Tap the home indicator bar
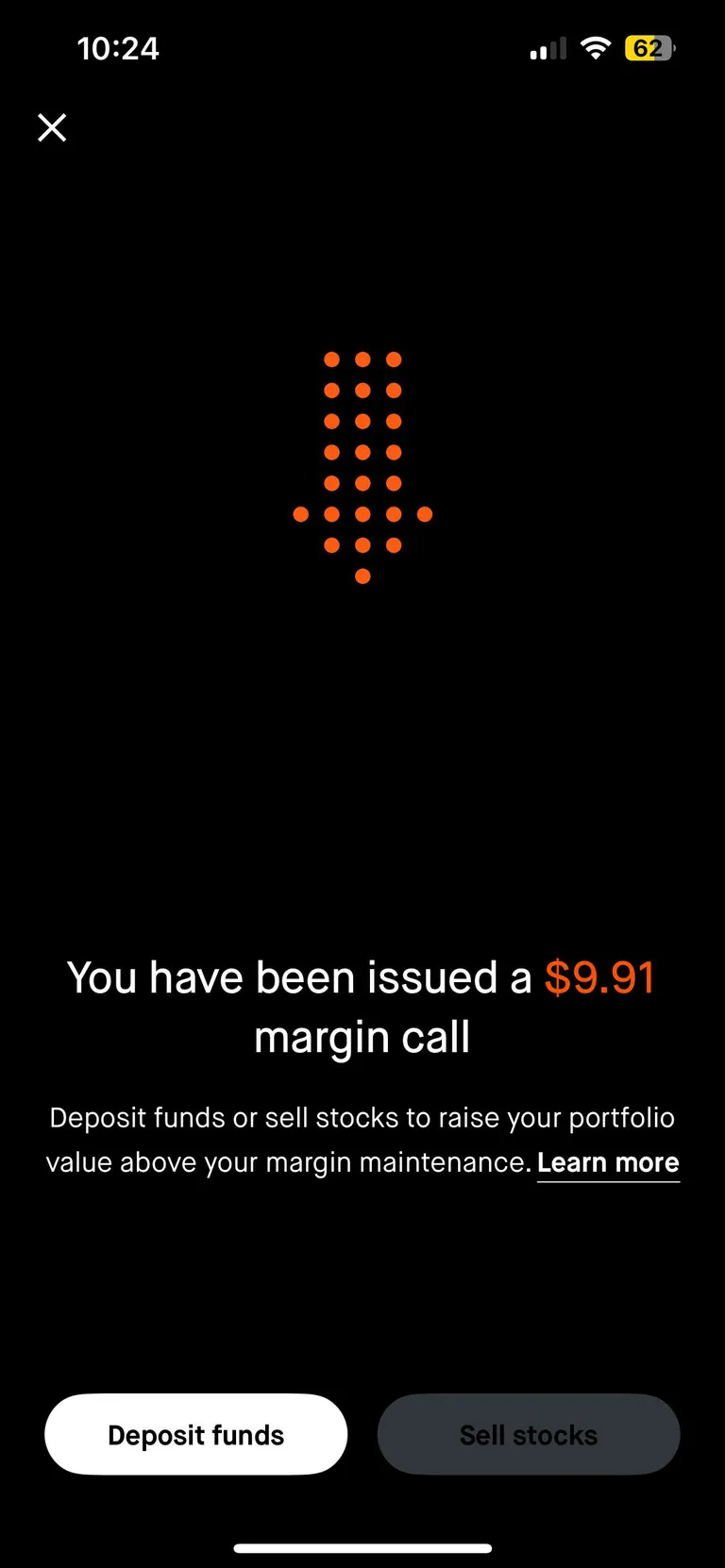This screenshot has width=725, height=1568. point(362,1547)
